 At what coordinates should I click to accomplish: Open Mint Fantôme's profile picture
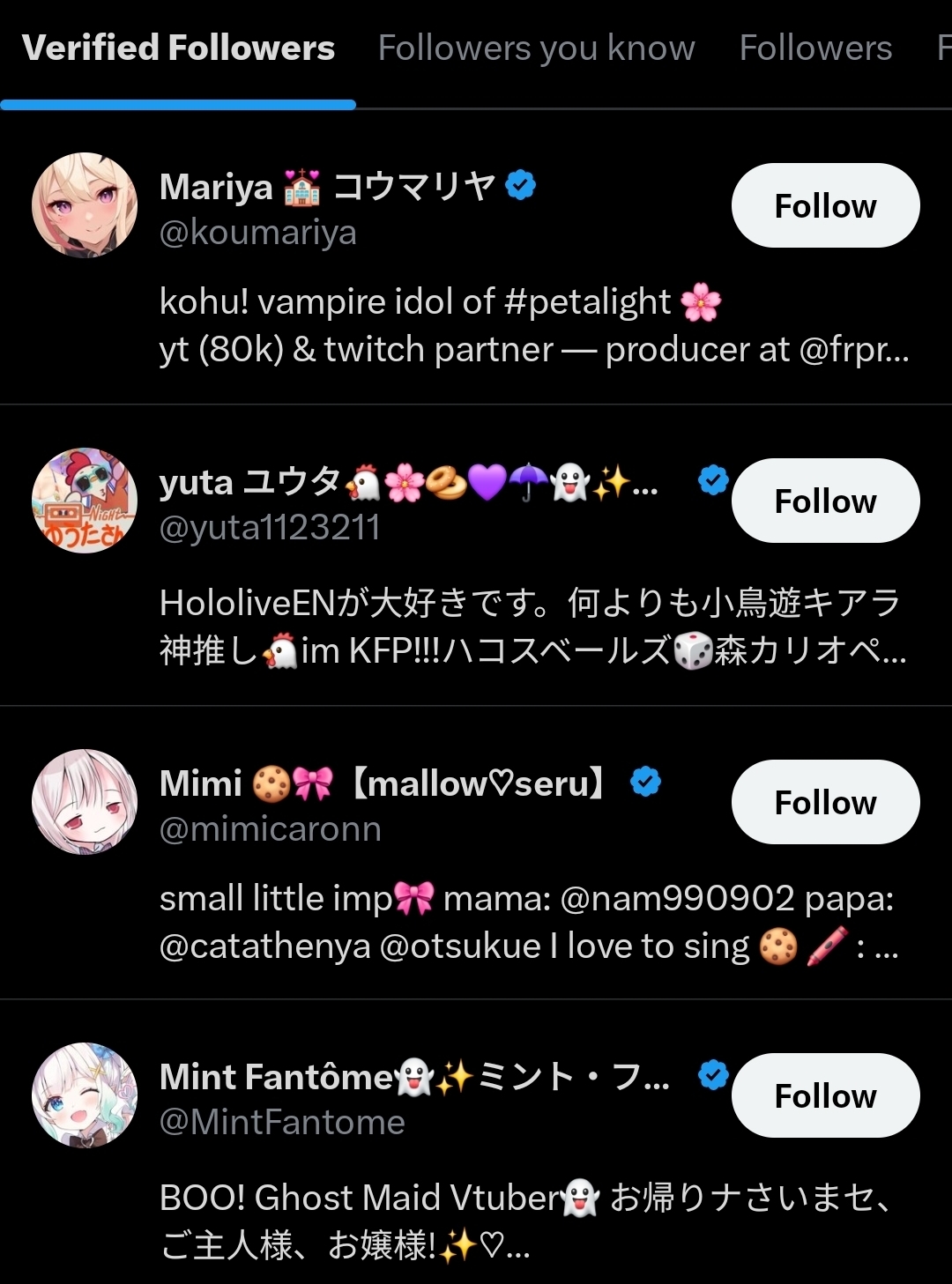[85, 1095]
